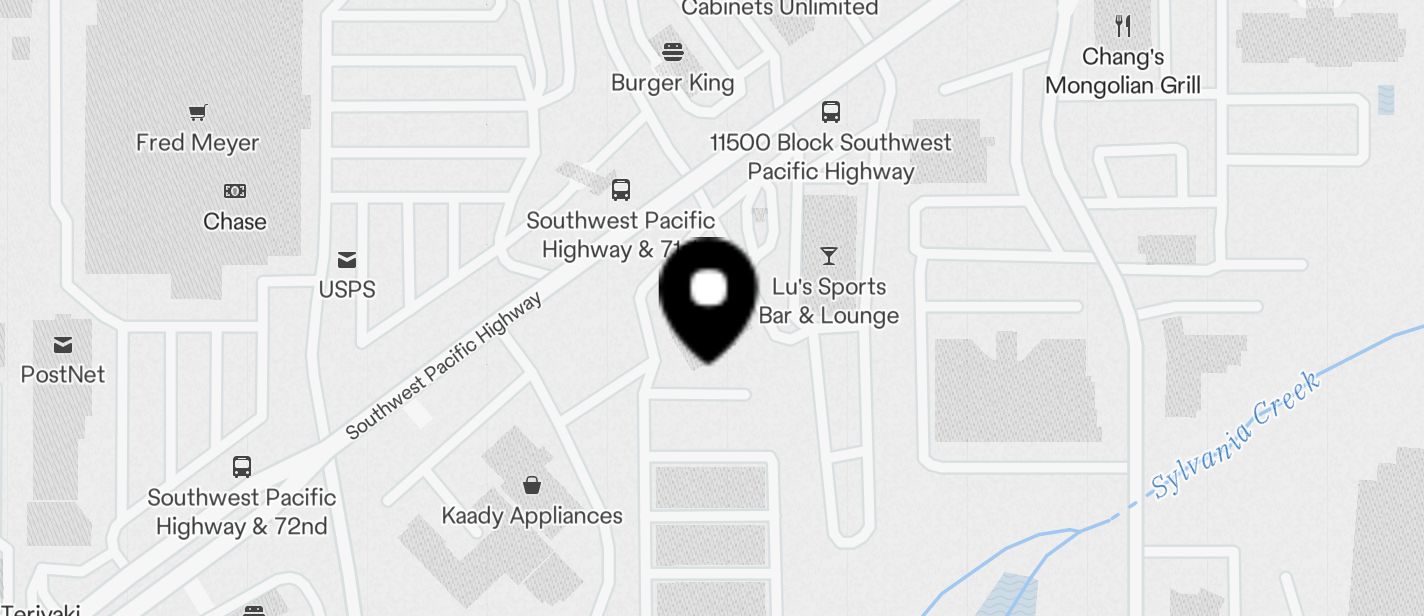Open the USPS post office marker
This screenshot has height=616, width=1424.
[347, 261]
